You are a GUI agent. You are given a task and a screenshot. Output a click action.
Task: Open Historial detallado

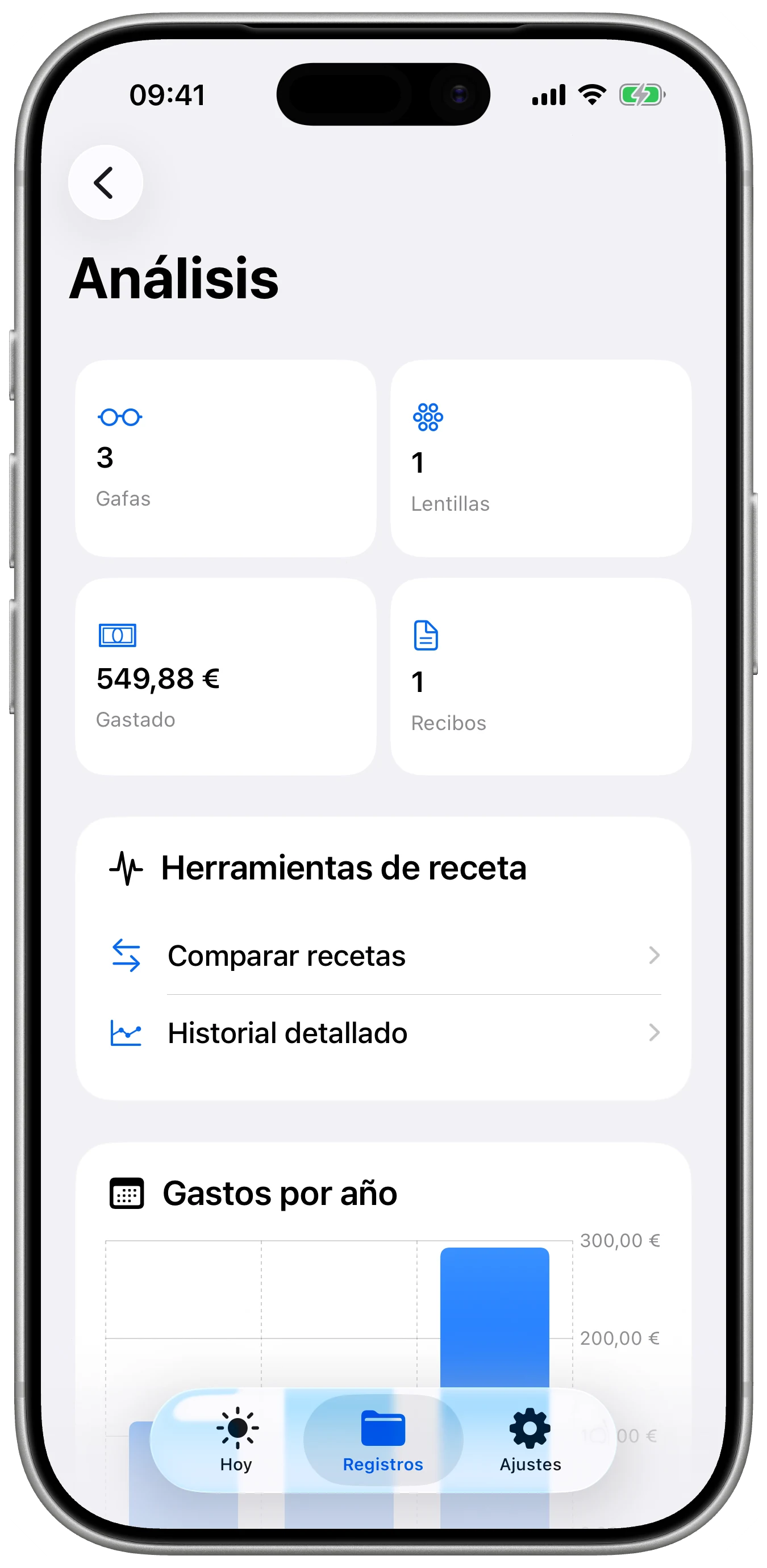(x=383, y=1032)
